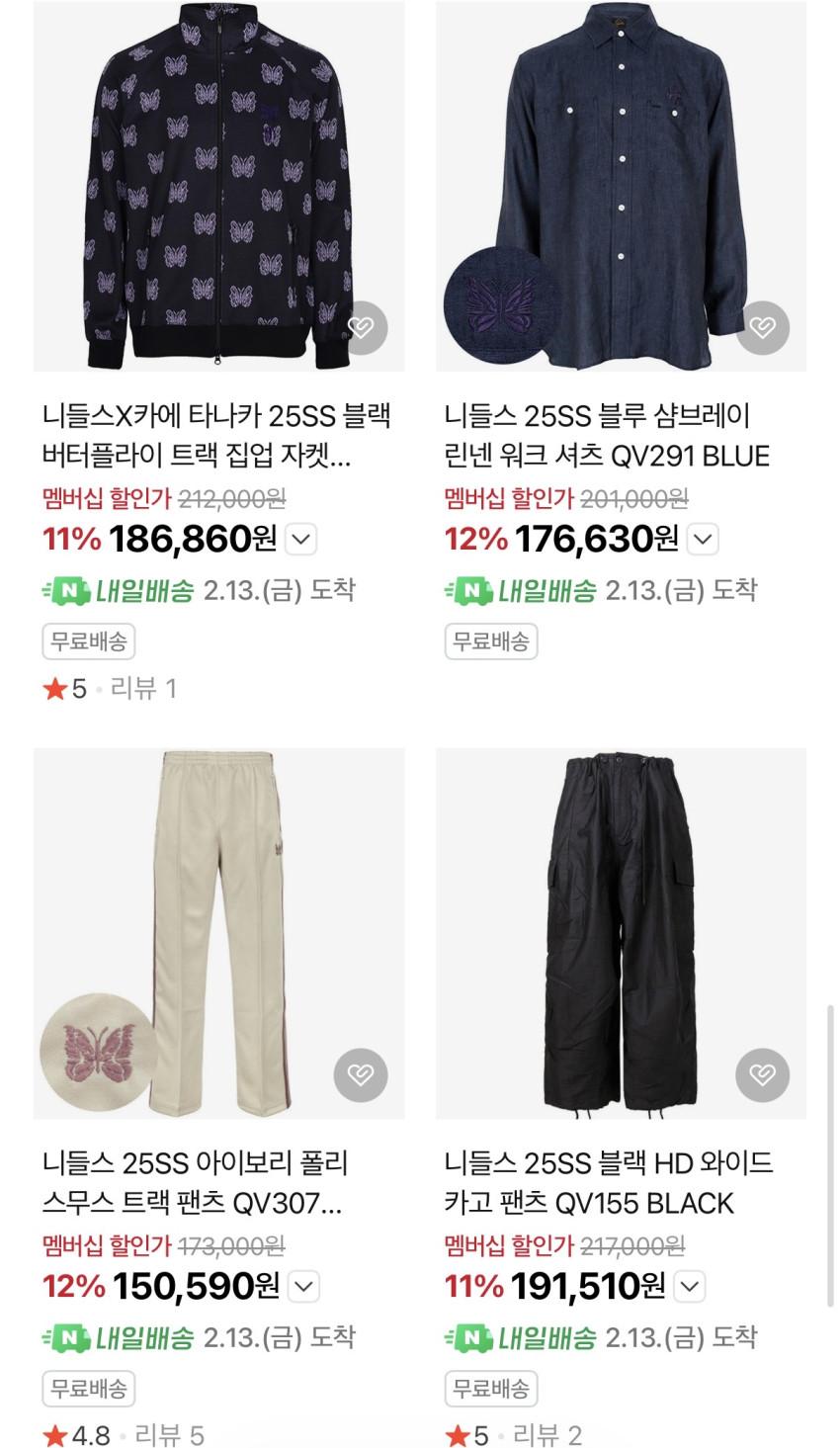840x1448 pixels.
Task: Open the ivory poly smooth track pants
Action: pyautogui.click(x=218, y=933)
